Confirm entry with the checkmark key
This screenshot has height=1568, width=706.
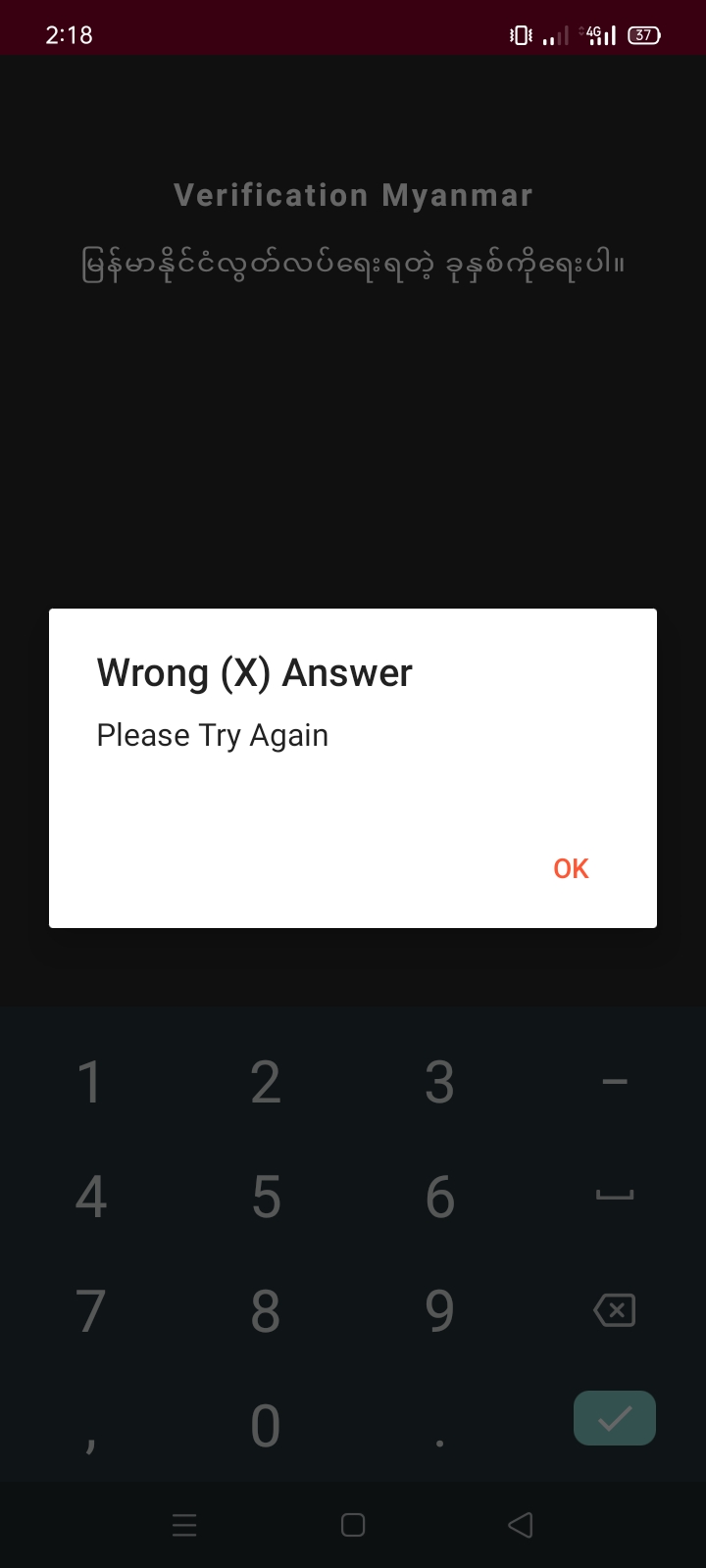coord(615,1418)
